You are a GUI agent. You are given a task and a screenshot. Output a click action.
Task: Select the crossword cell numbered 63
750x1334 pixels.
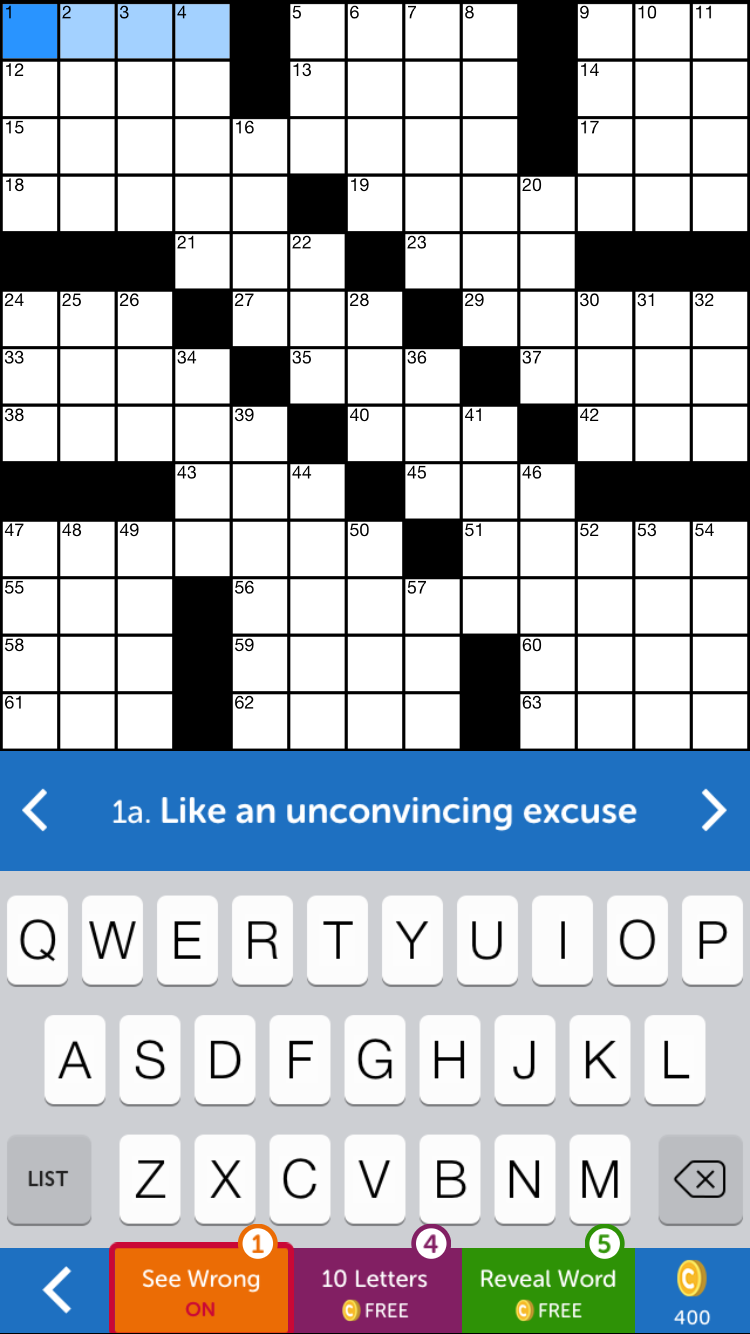[547, 721]
